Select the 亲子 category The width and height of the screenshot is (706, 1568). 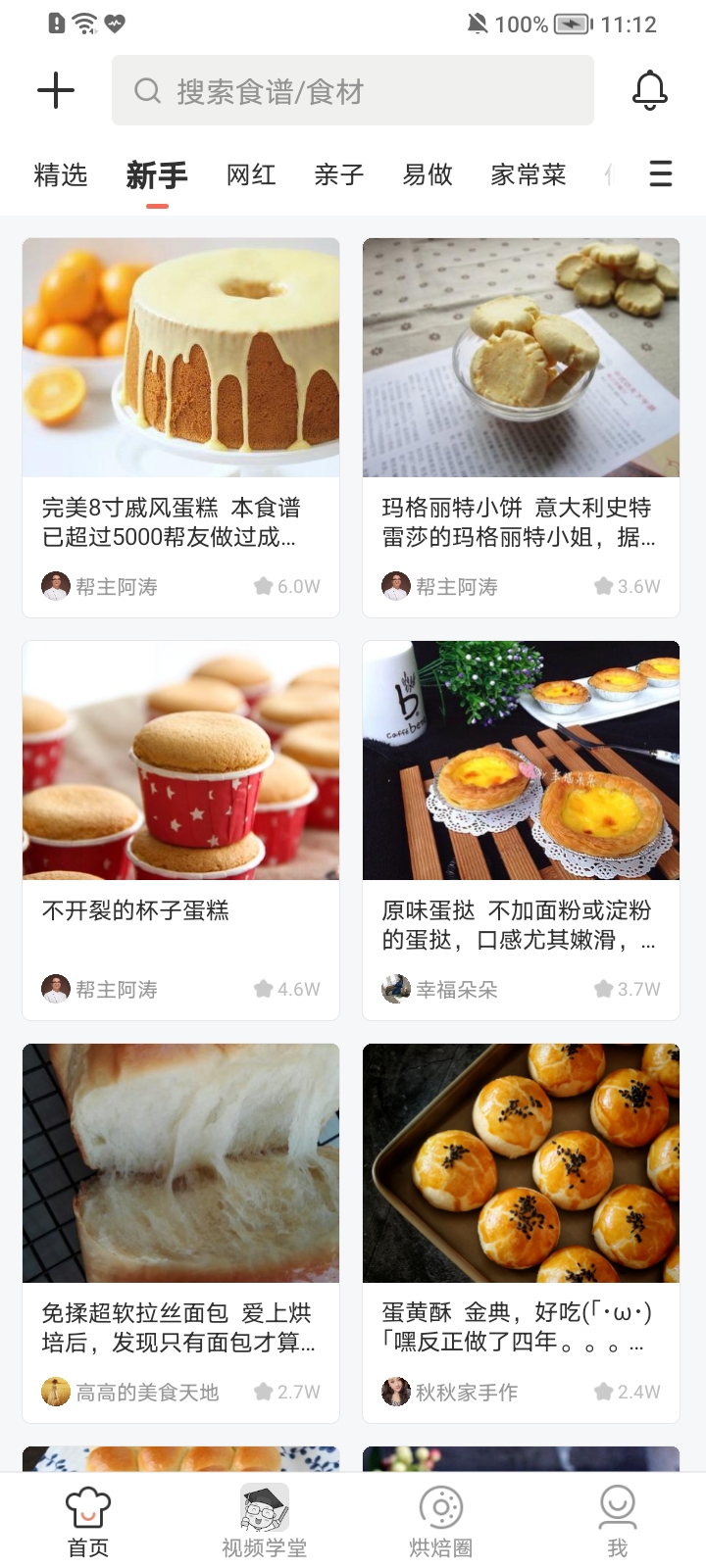338,173
